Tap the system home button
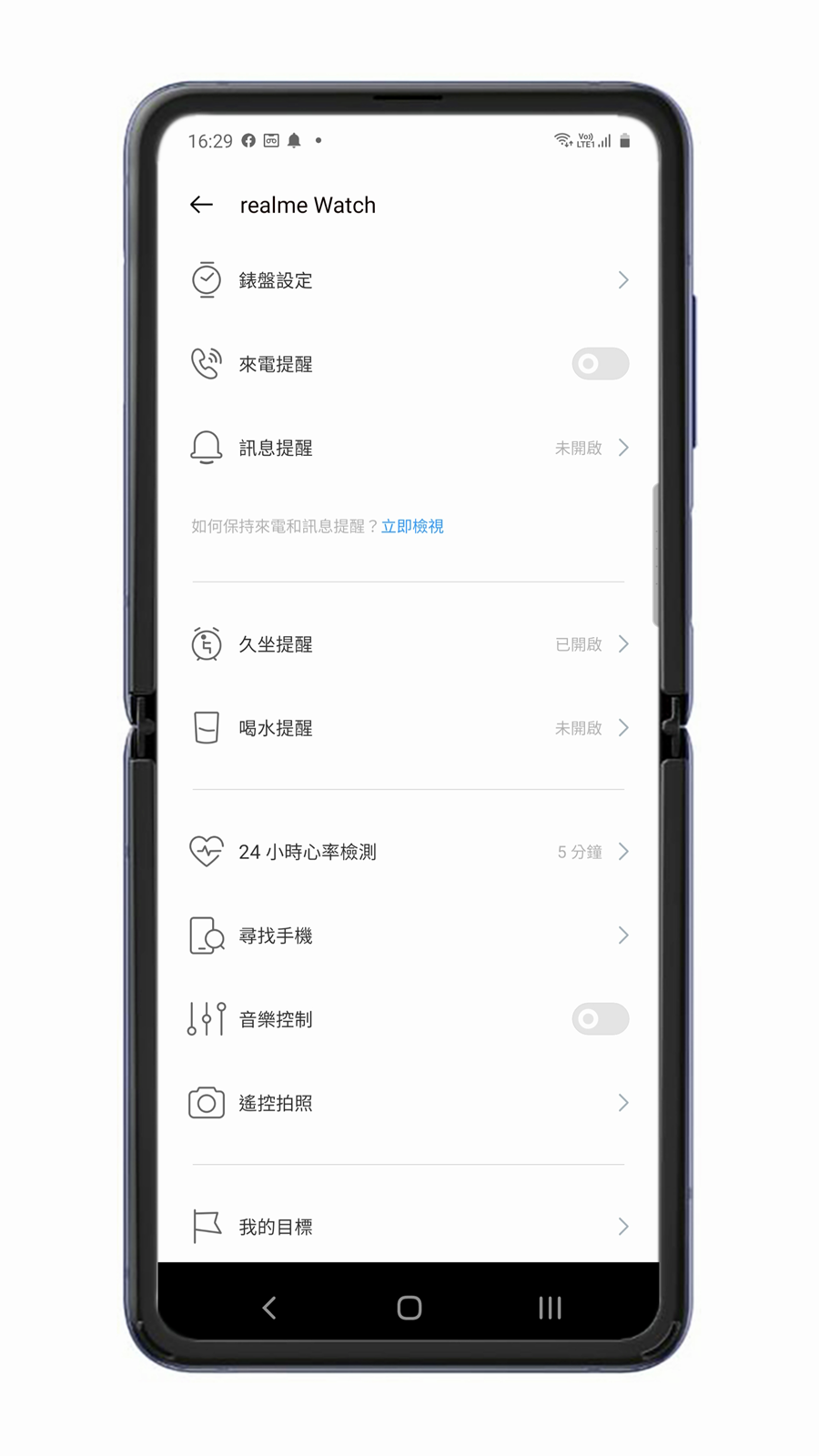The height and width of the screenshot is (1456, 819). pos(409,1308)
